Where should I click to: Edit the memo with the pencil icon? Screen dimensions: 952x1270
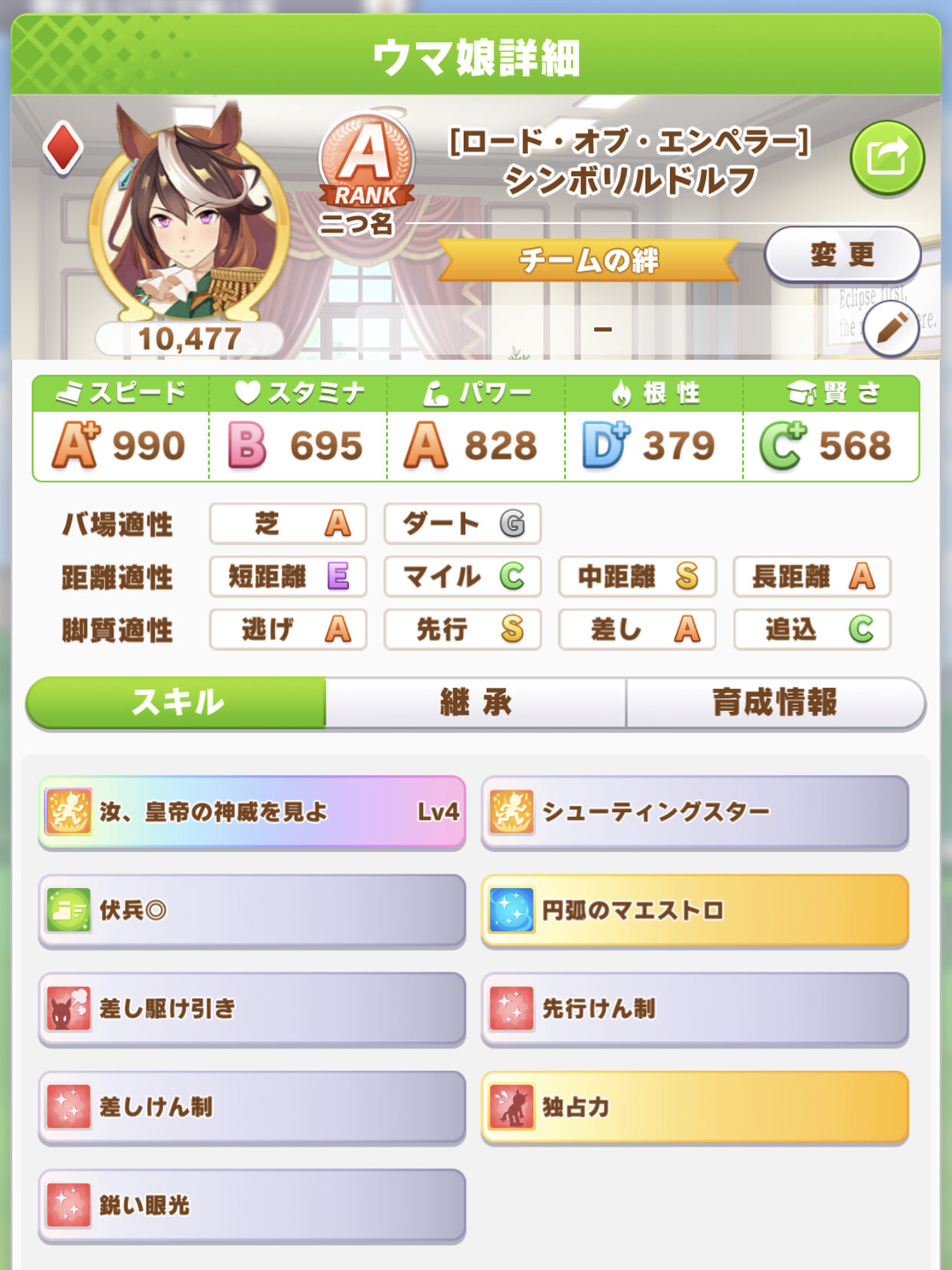(891, 330)
